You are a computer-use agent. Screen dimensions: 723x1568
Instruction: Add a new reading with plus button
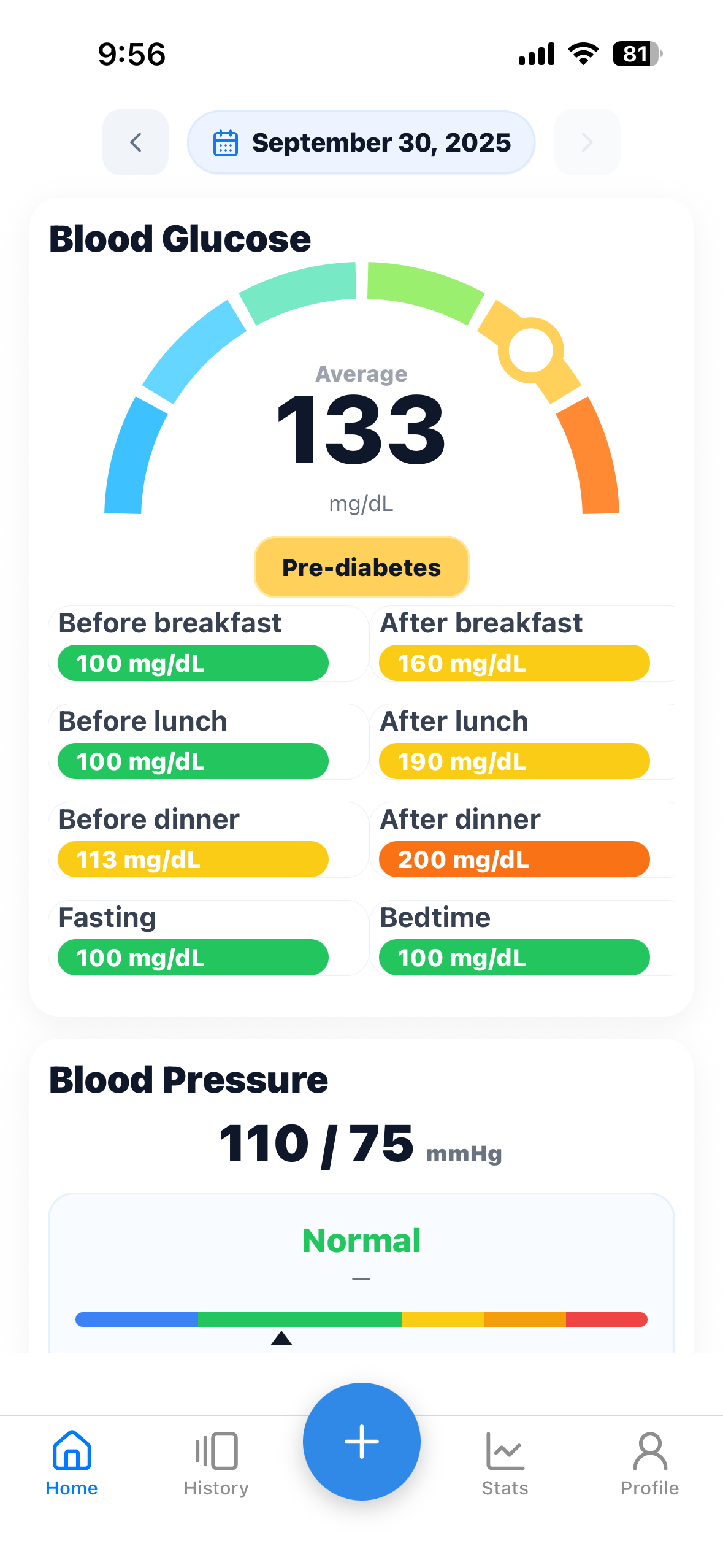pyautogui.click(x=362, y=1442)
